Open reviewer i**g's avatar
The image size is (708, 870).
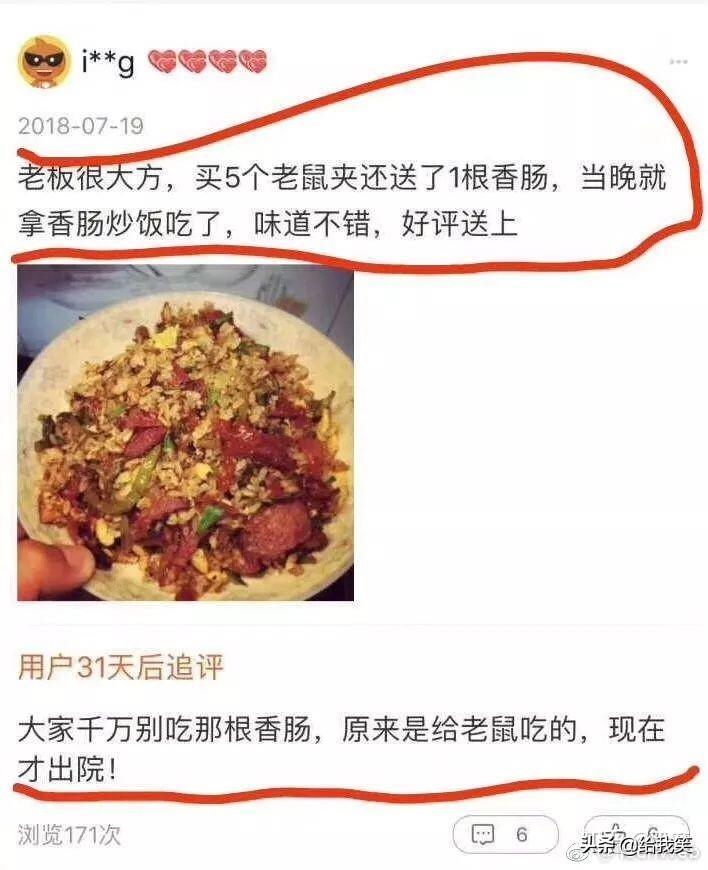click(44, 62)
